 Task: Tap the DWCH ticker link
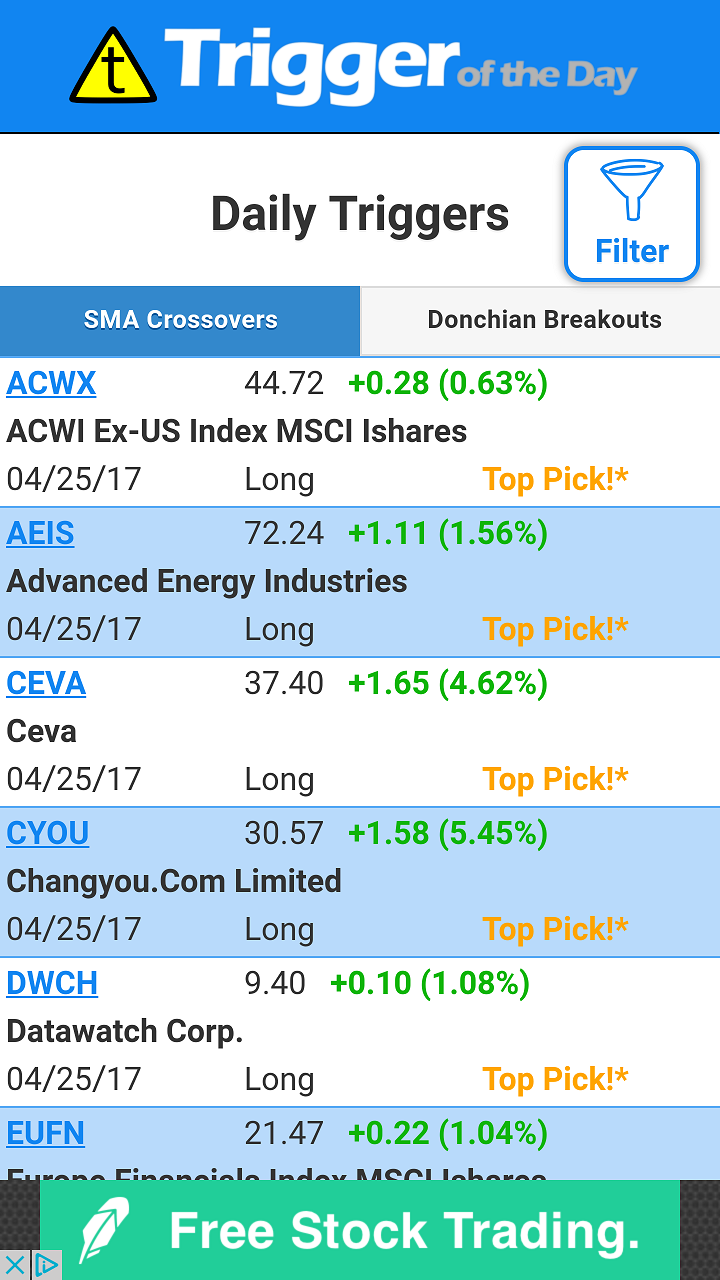click(52, 983)
